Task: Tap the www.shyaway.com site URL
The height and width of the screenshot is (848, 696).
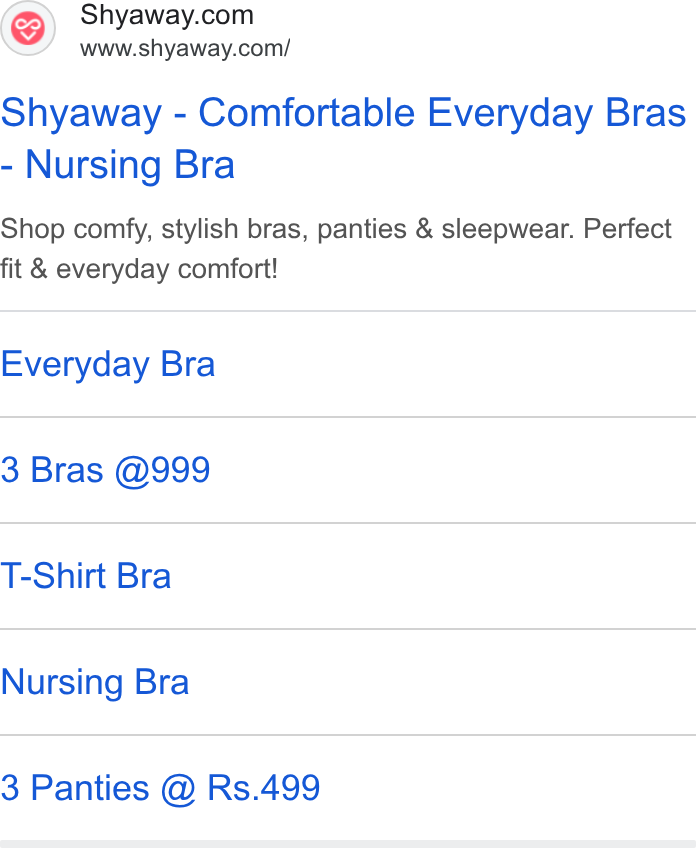Action: [185, 49]
